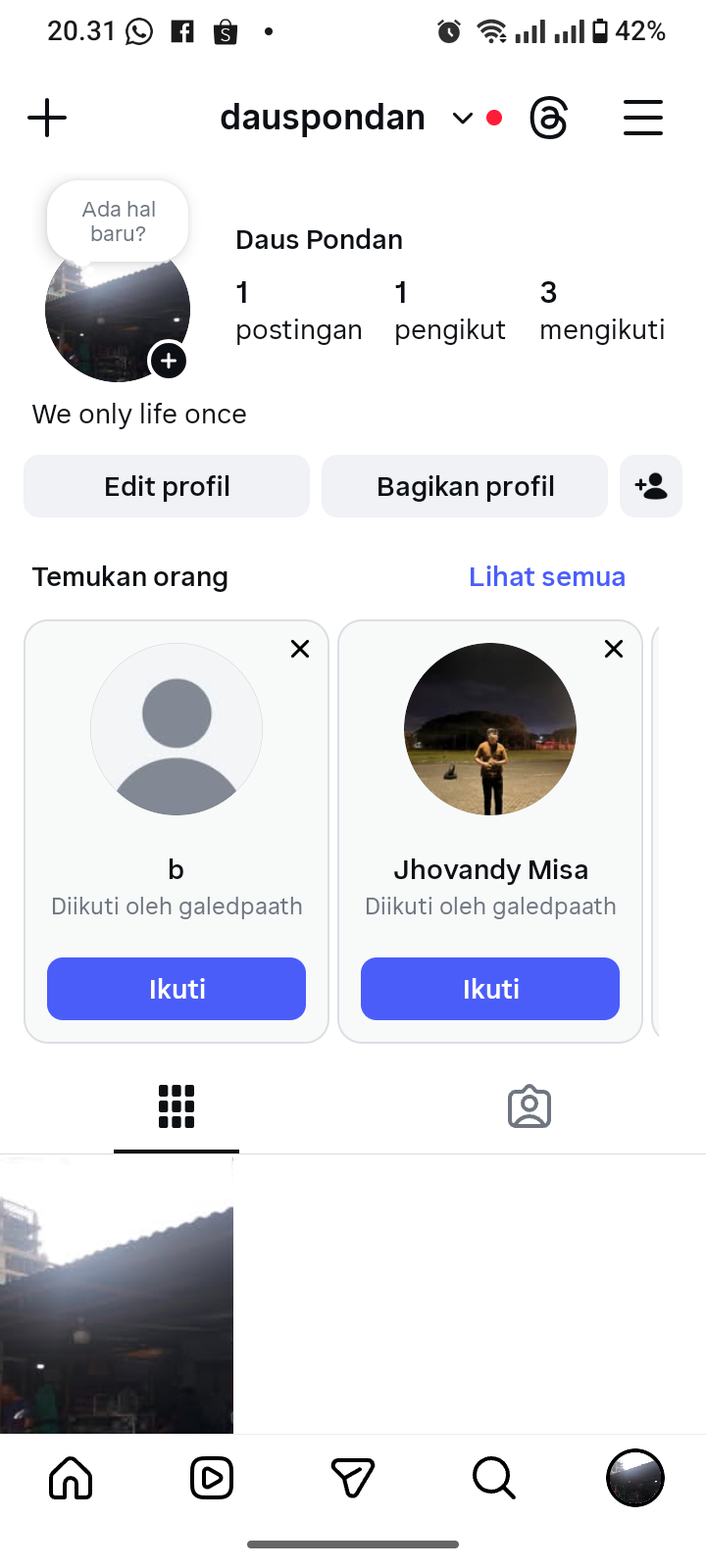
Task: Dismiss the Jhovandy Misa suggestion
Action: [614, 649]
